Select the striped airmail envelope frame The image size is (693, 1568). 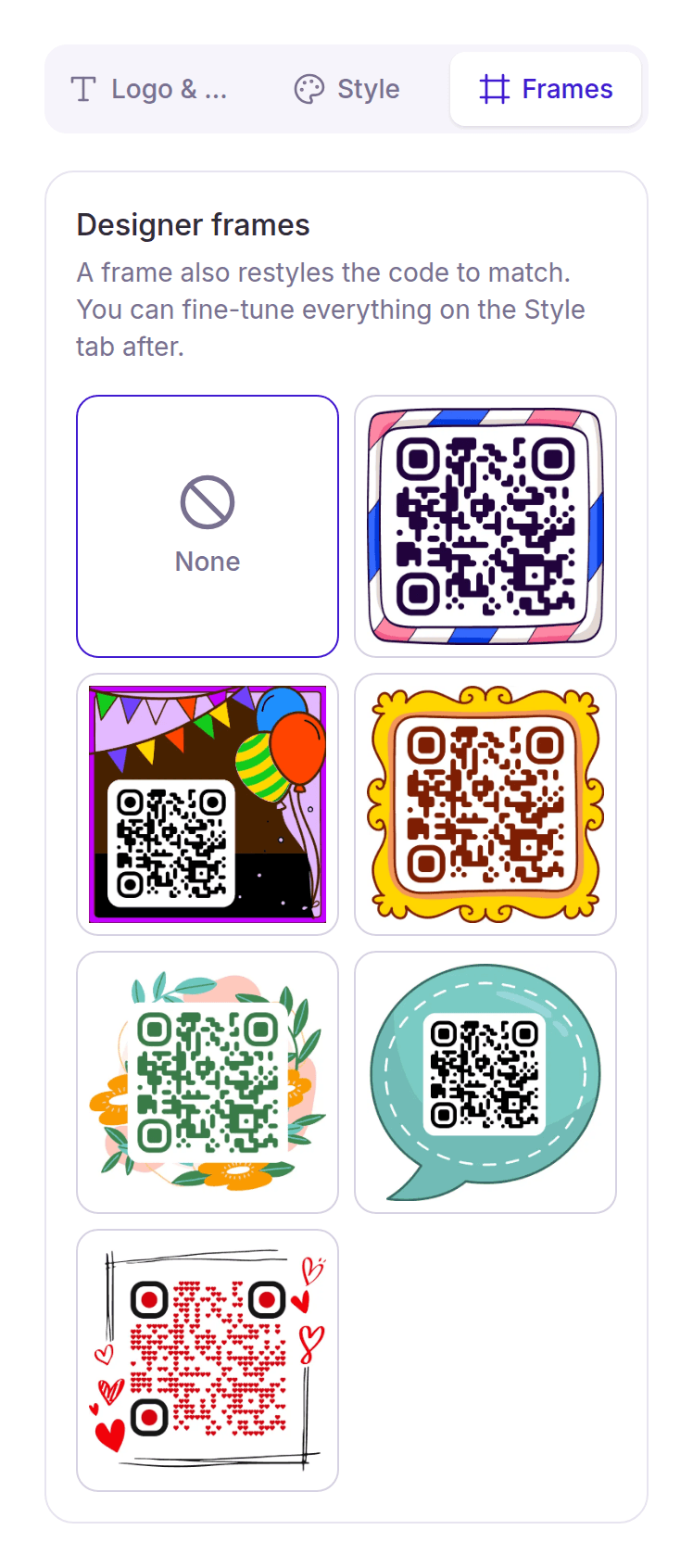(x=485, y=526)
